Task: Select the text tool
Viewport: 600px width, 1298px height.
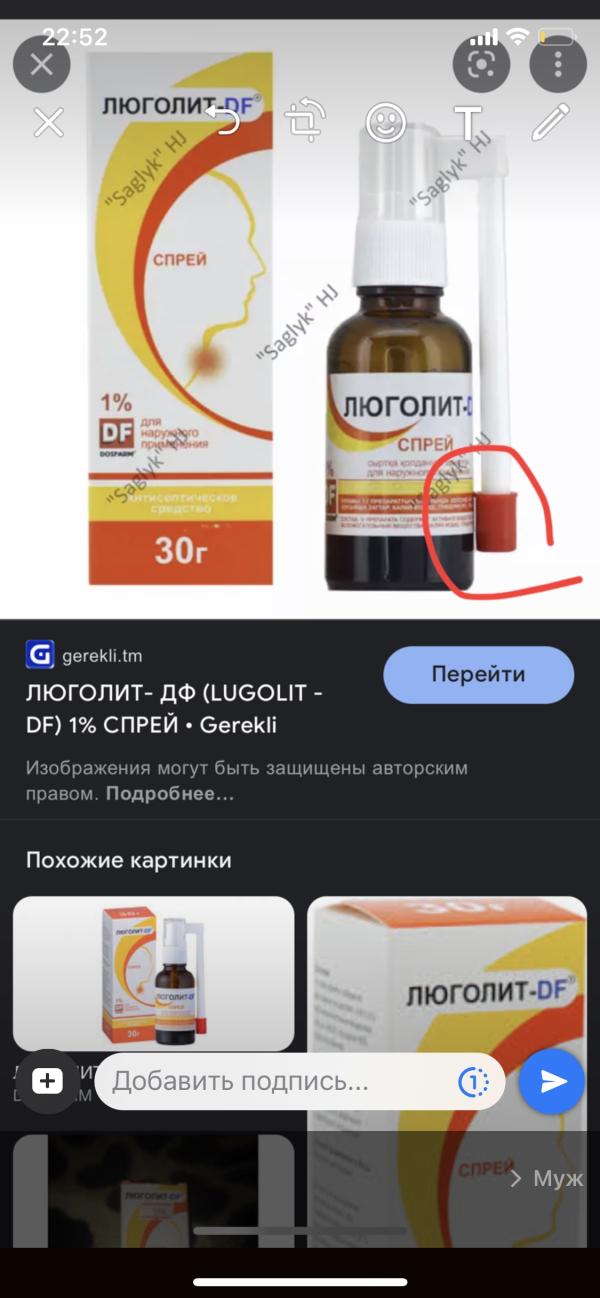Action: [x=467, y=122]
